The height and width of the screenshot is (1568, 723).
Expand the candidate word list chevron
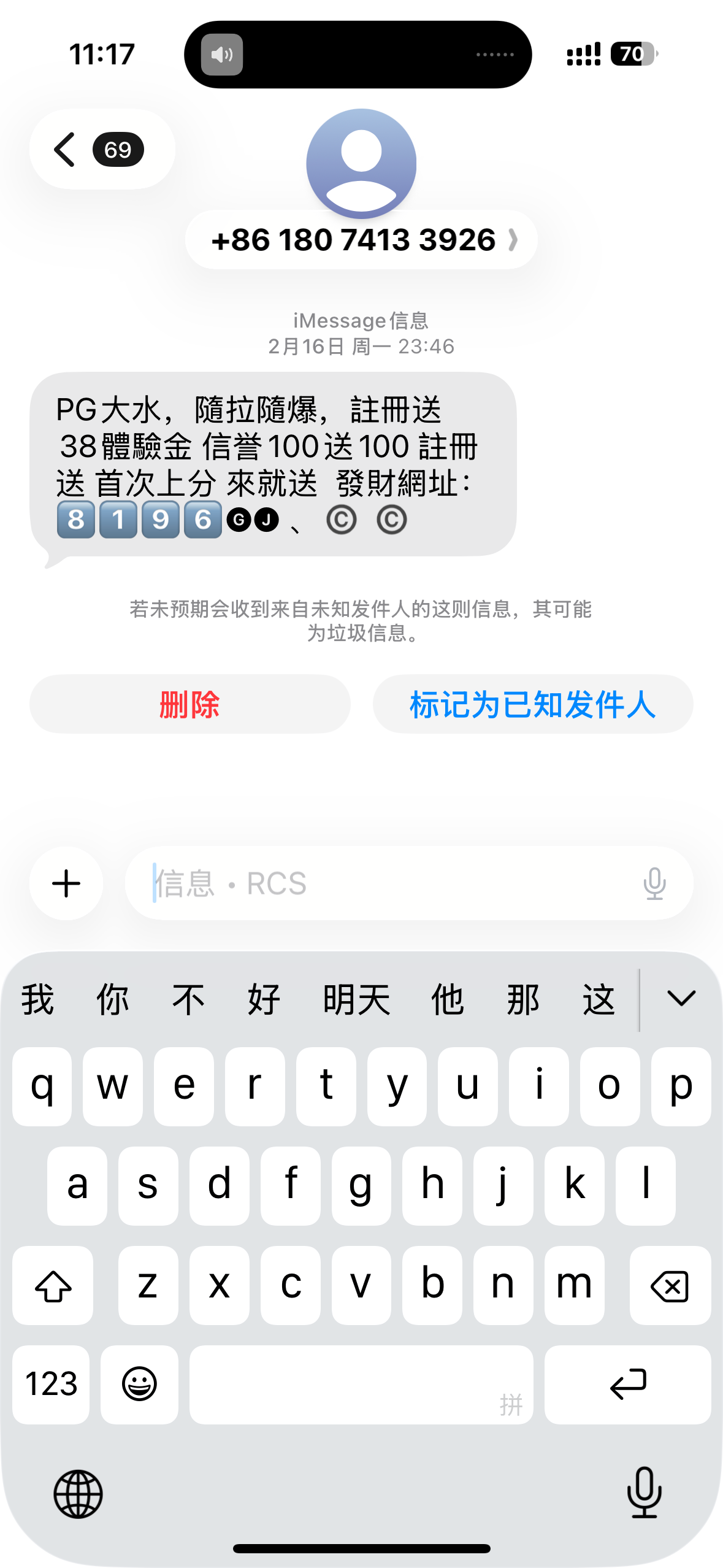pyautogui.click(x=681, y=999)
